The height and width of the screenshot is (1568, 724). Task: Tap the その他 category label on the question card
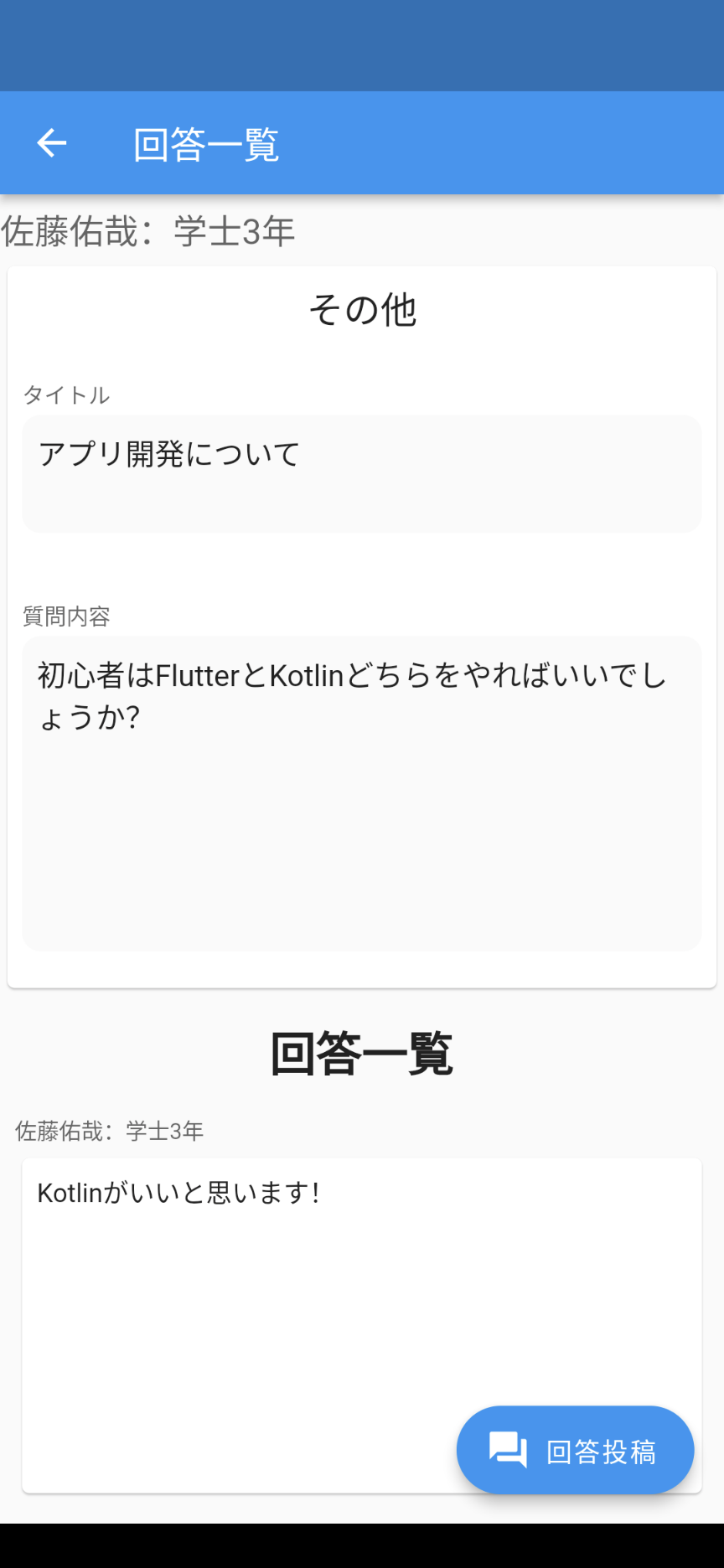362,308
